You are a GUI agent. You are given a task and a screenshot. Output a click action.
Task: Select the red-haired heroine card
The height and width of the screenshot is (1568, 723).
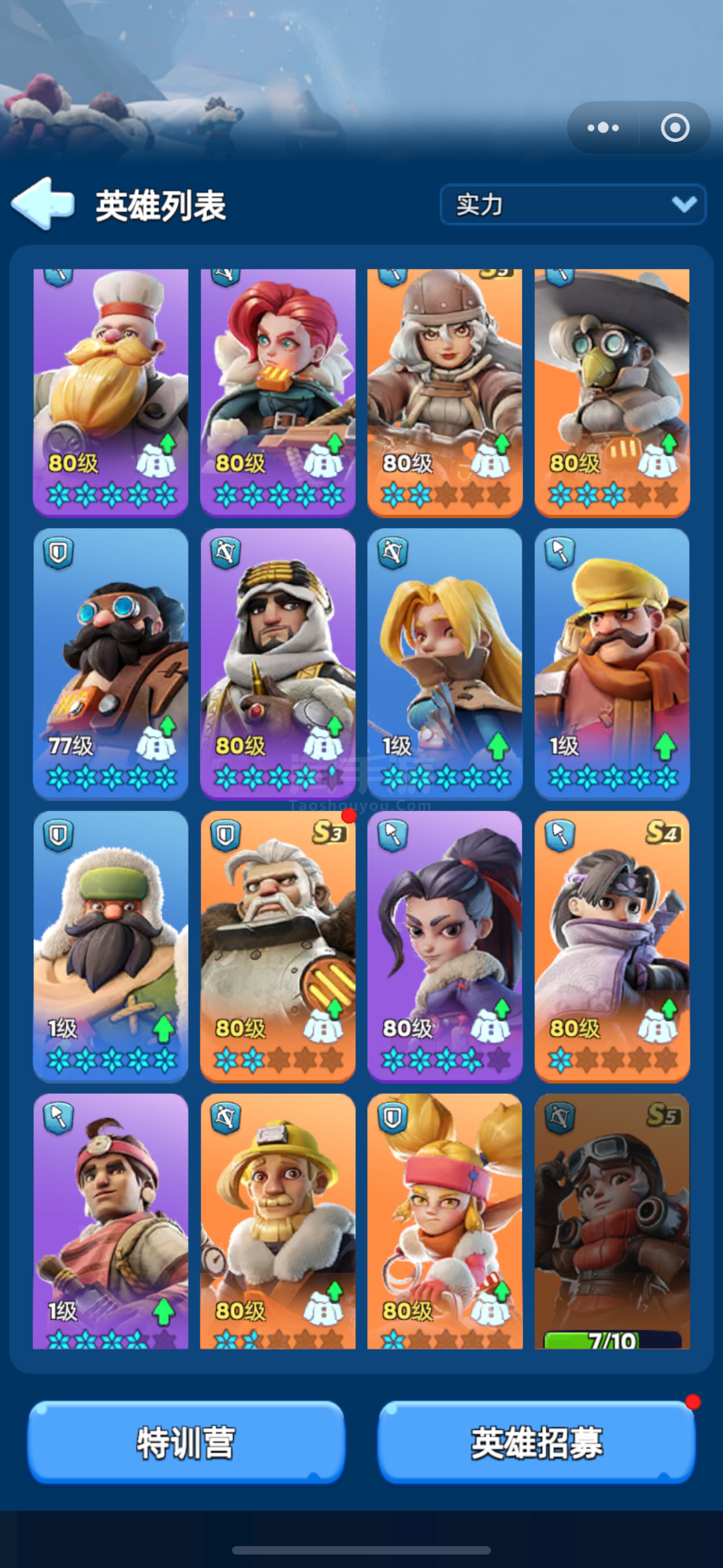(278, 393)
